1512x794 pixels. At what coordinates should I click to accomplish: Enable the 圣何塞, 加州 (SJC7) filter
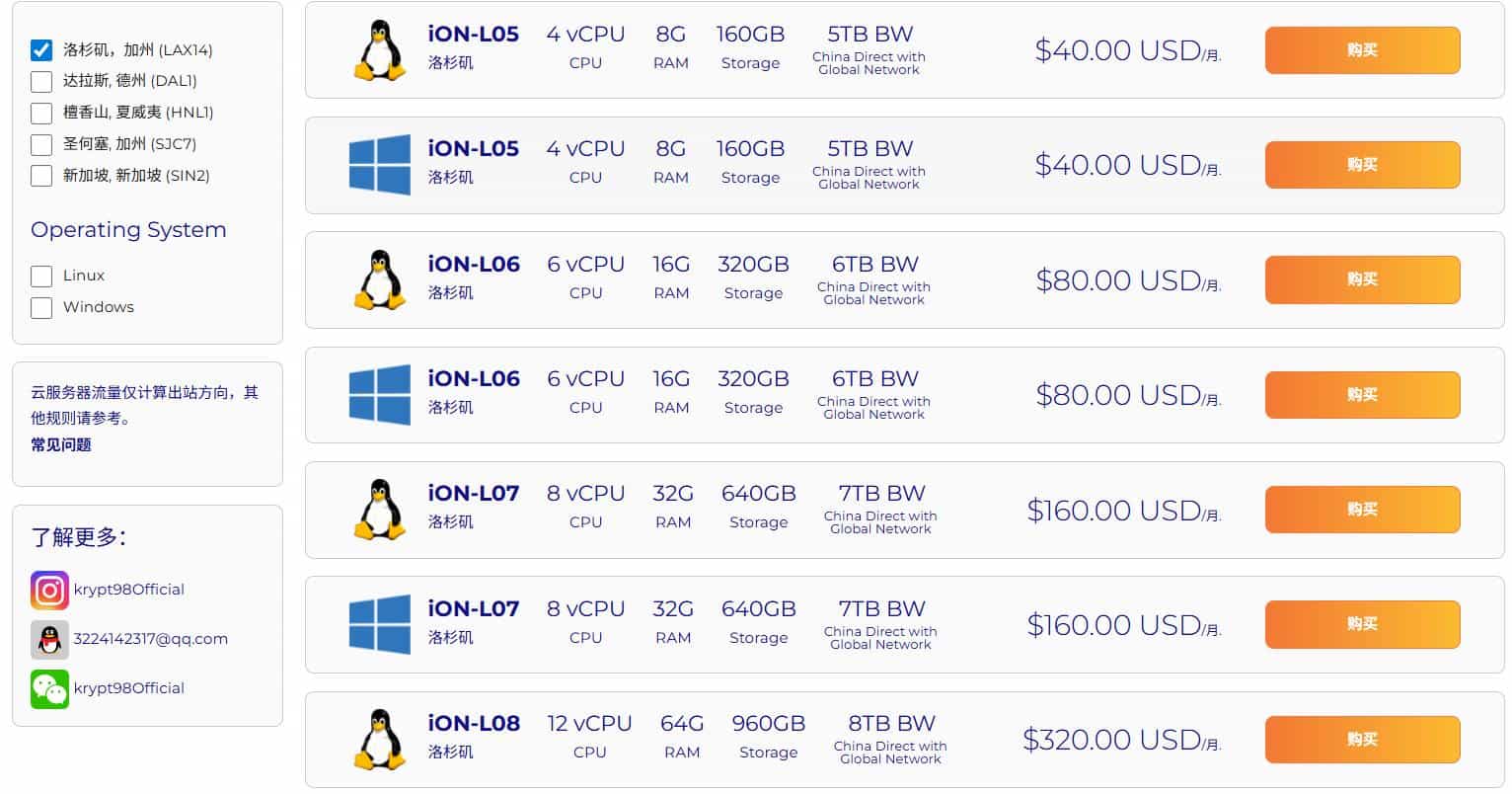(41, 144)
